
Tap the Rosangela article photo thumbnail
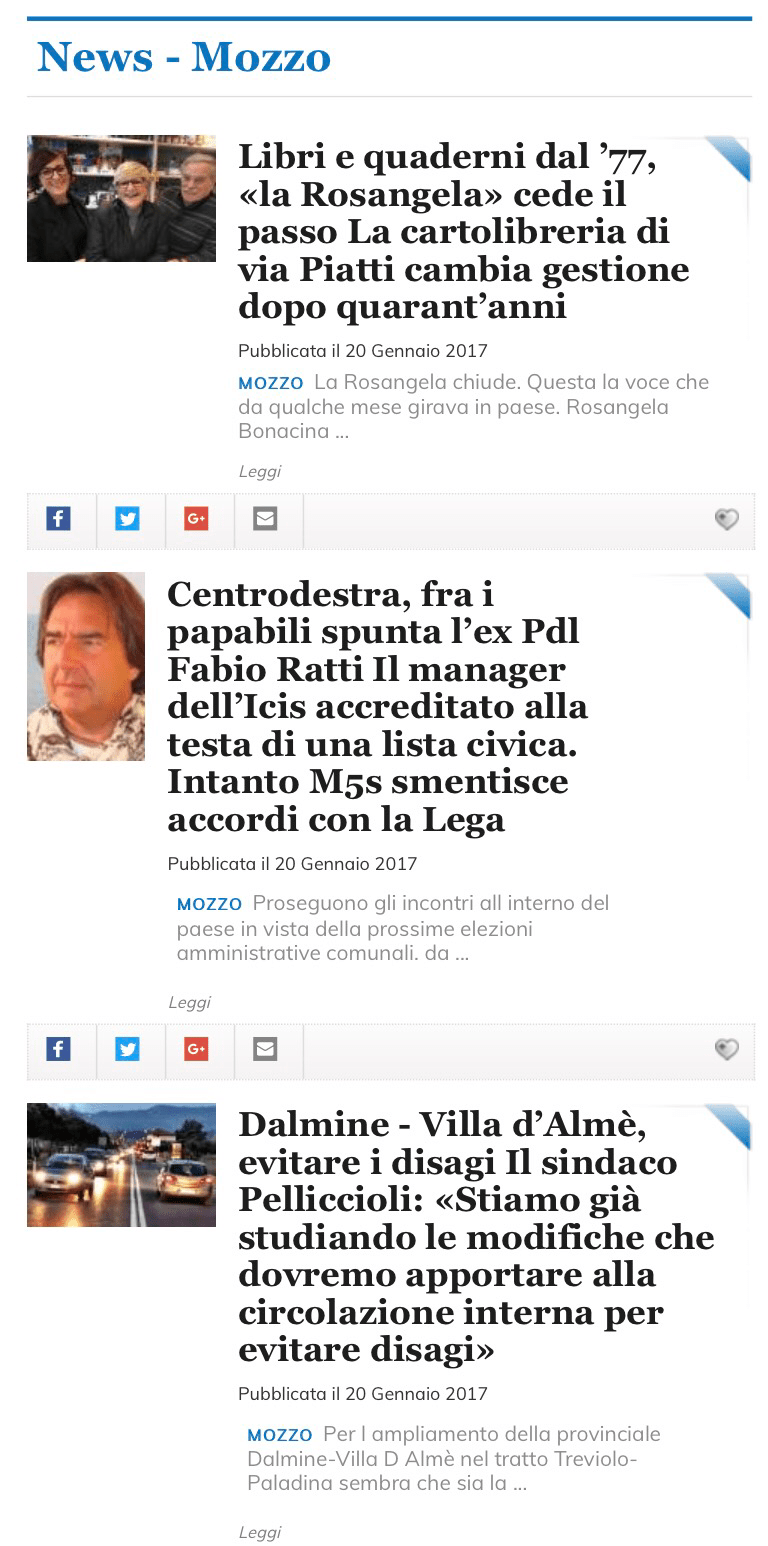pyautogui.click(x=121, y=199)
